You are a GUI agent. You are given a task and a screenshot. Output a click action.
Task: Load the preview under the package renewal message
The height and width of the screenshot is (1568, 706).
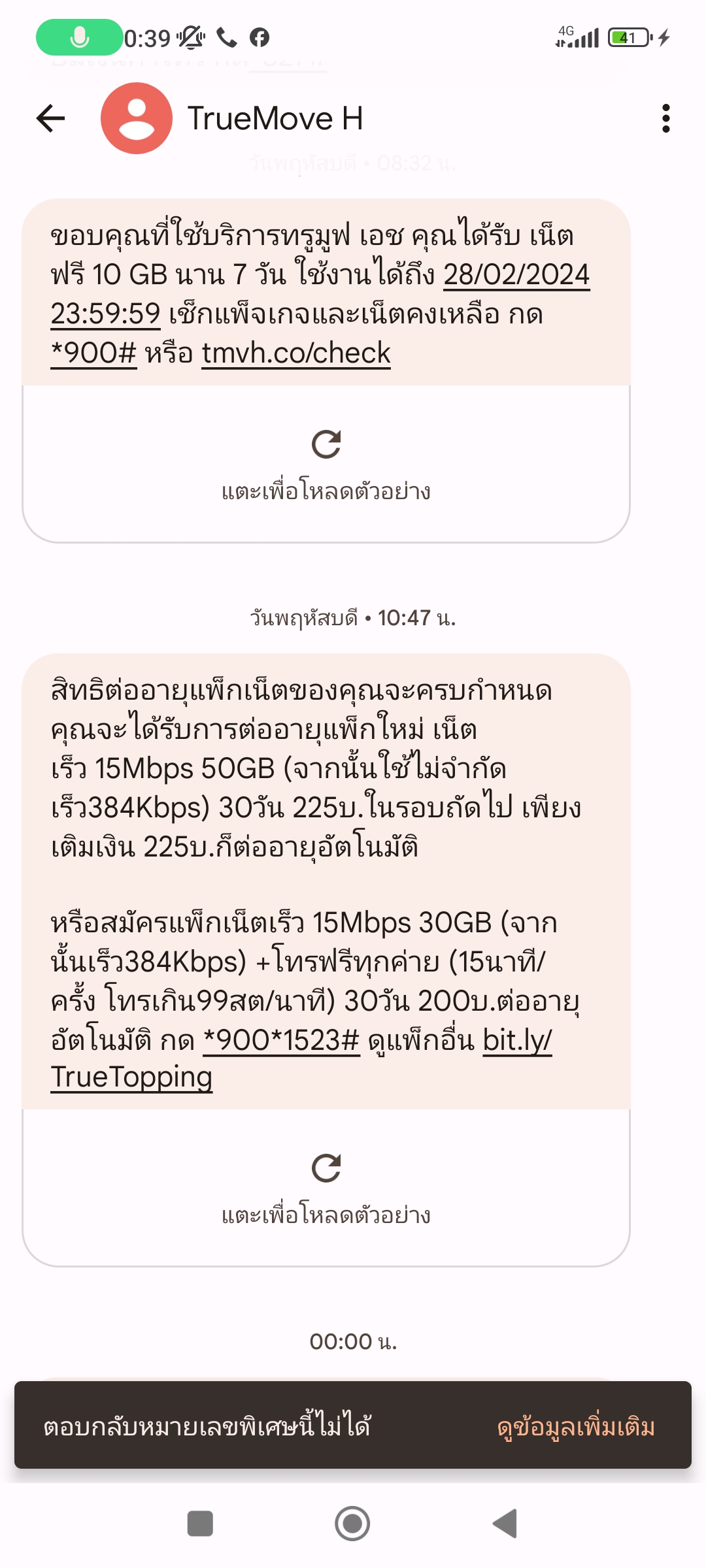(x=326, y=1186)
